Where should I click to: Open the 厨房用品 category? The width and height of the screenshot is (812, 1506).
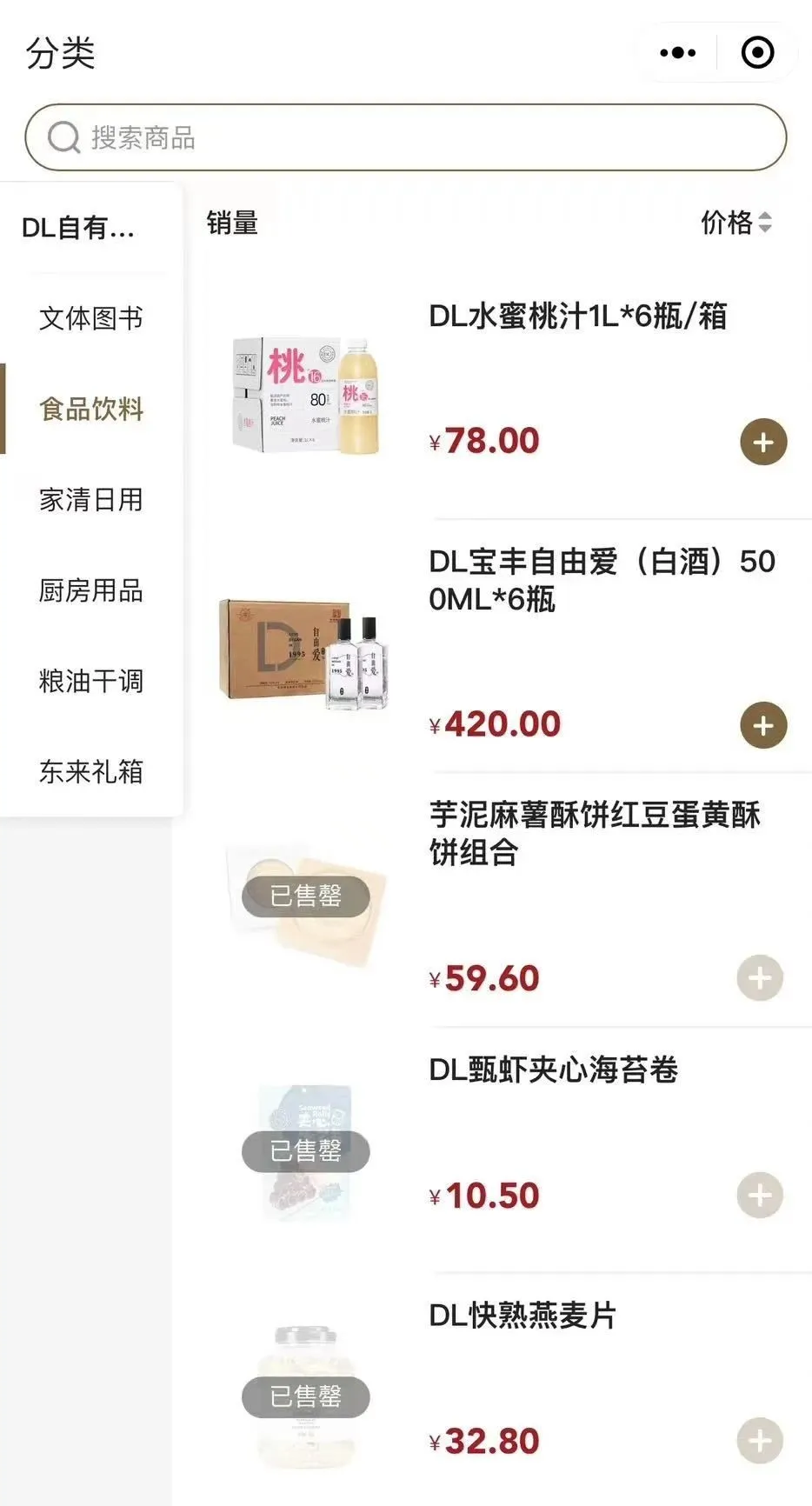90,590
